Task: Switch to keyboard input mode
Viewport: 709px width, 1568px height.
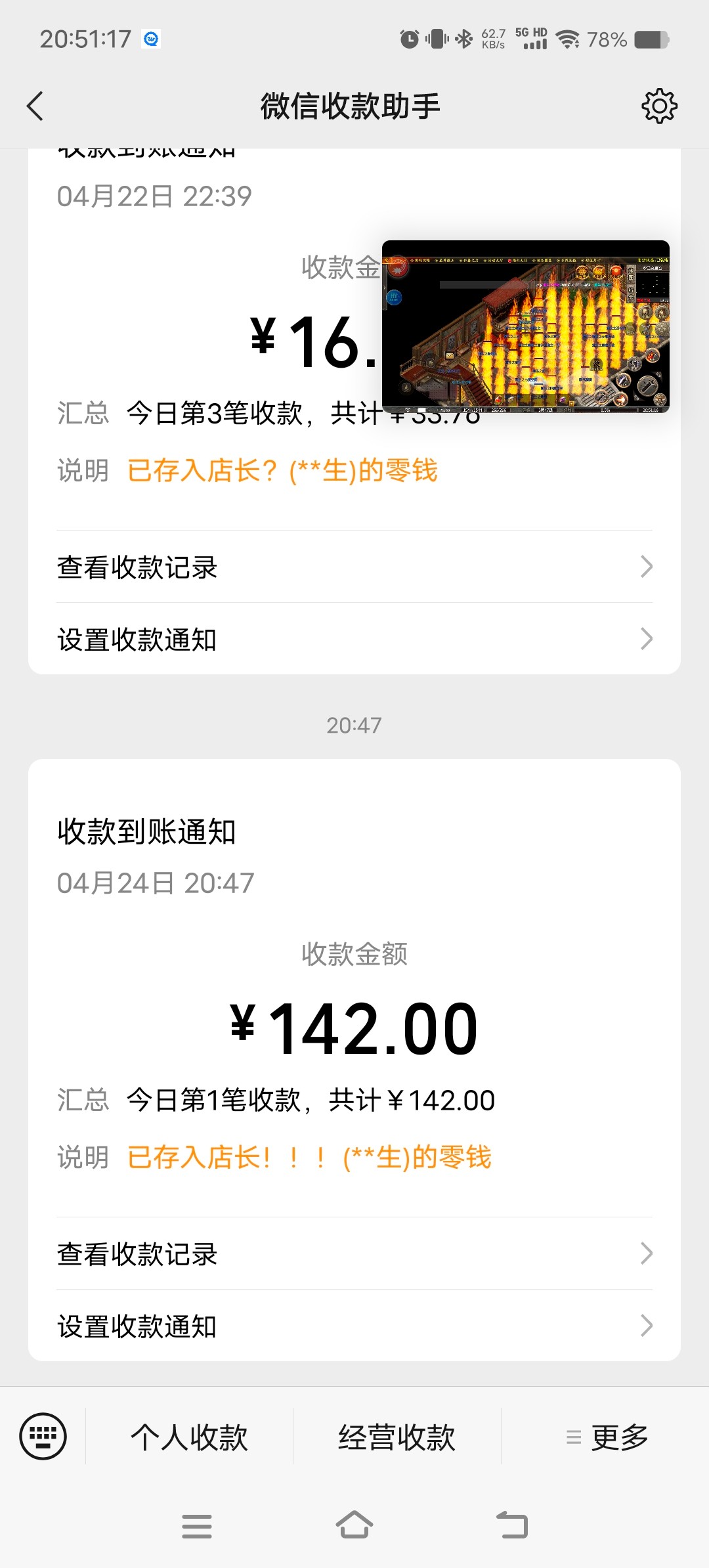Action: (x=43, y=1436)
